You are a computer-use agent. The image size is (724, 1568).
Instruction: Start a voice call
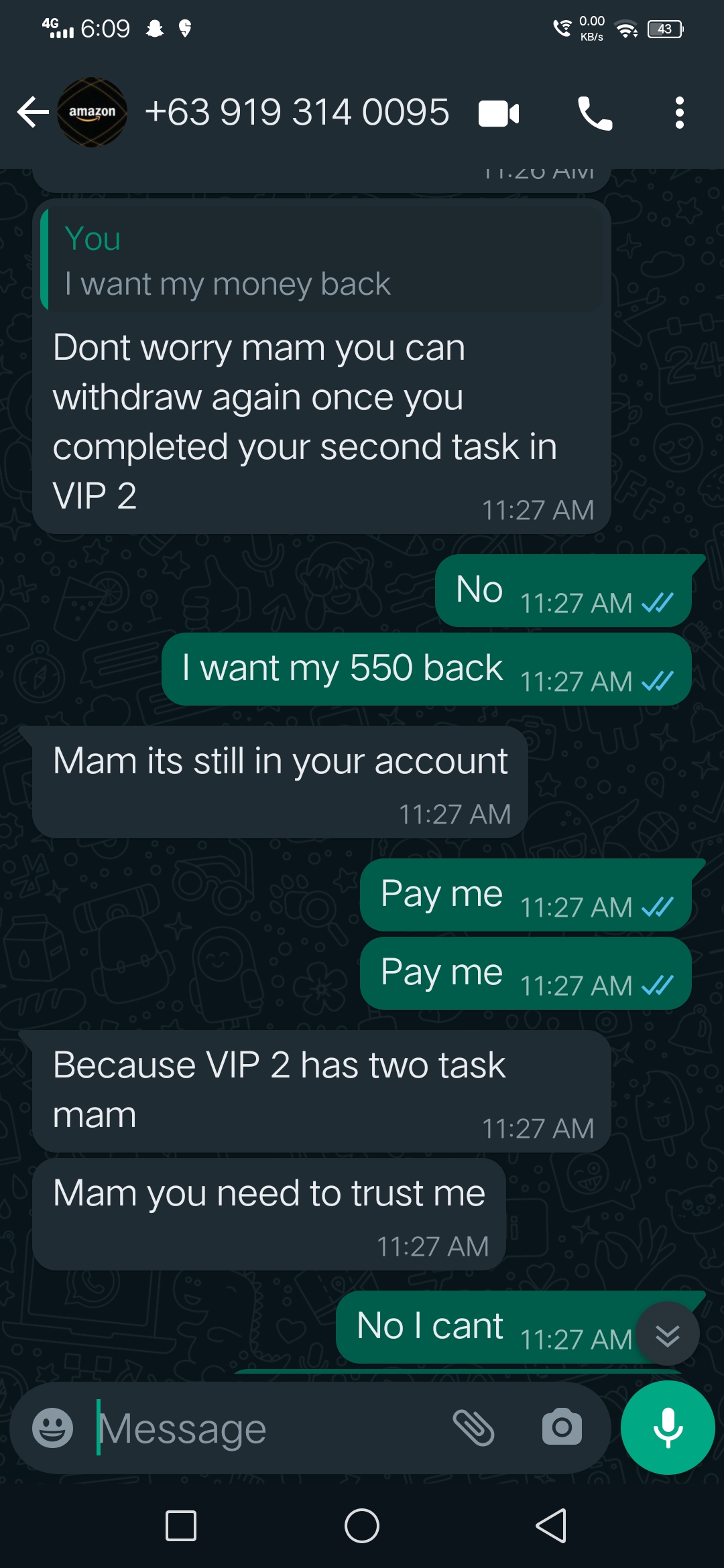[x=595, y=113]
